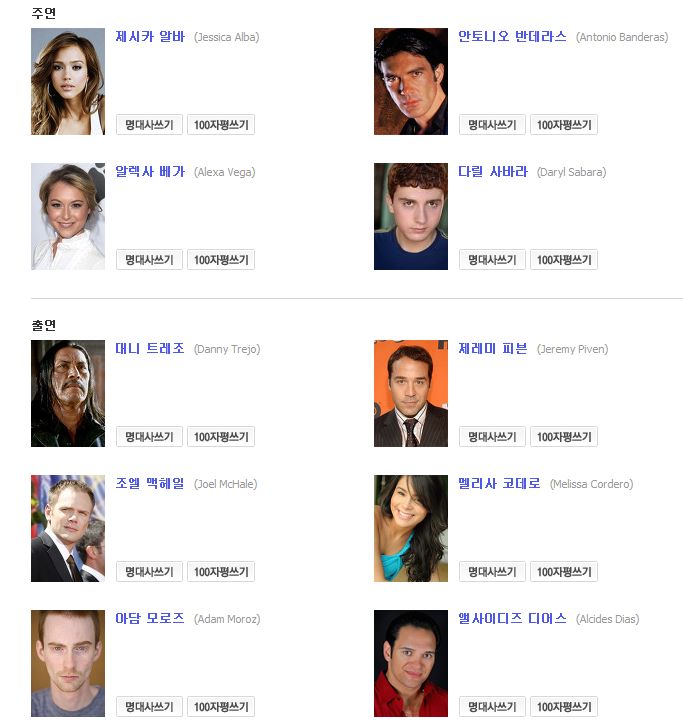Tap 100자평쓰기 button under Danny Trejo

221,437
